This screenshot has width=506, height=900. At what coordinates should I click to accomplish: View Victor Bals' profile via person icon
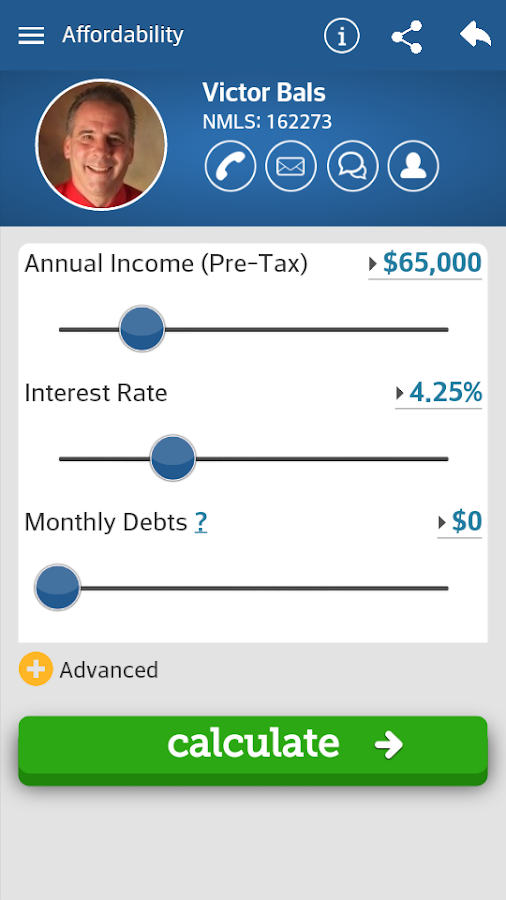pos(413,166)
